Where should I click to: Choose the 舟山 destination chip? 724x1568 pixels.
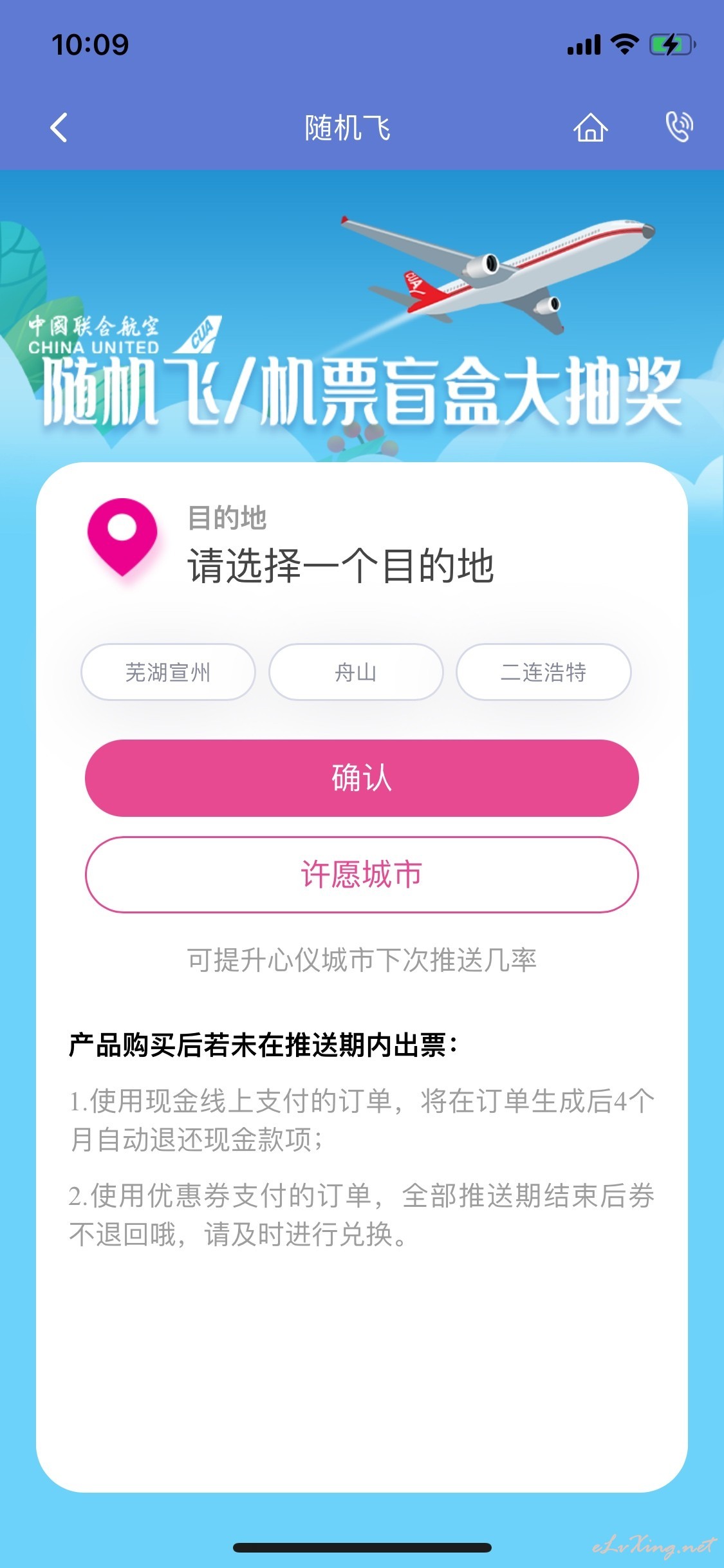(x=356, y=672)
